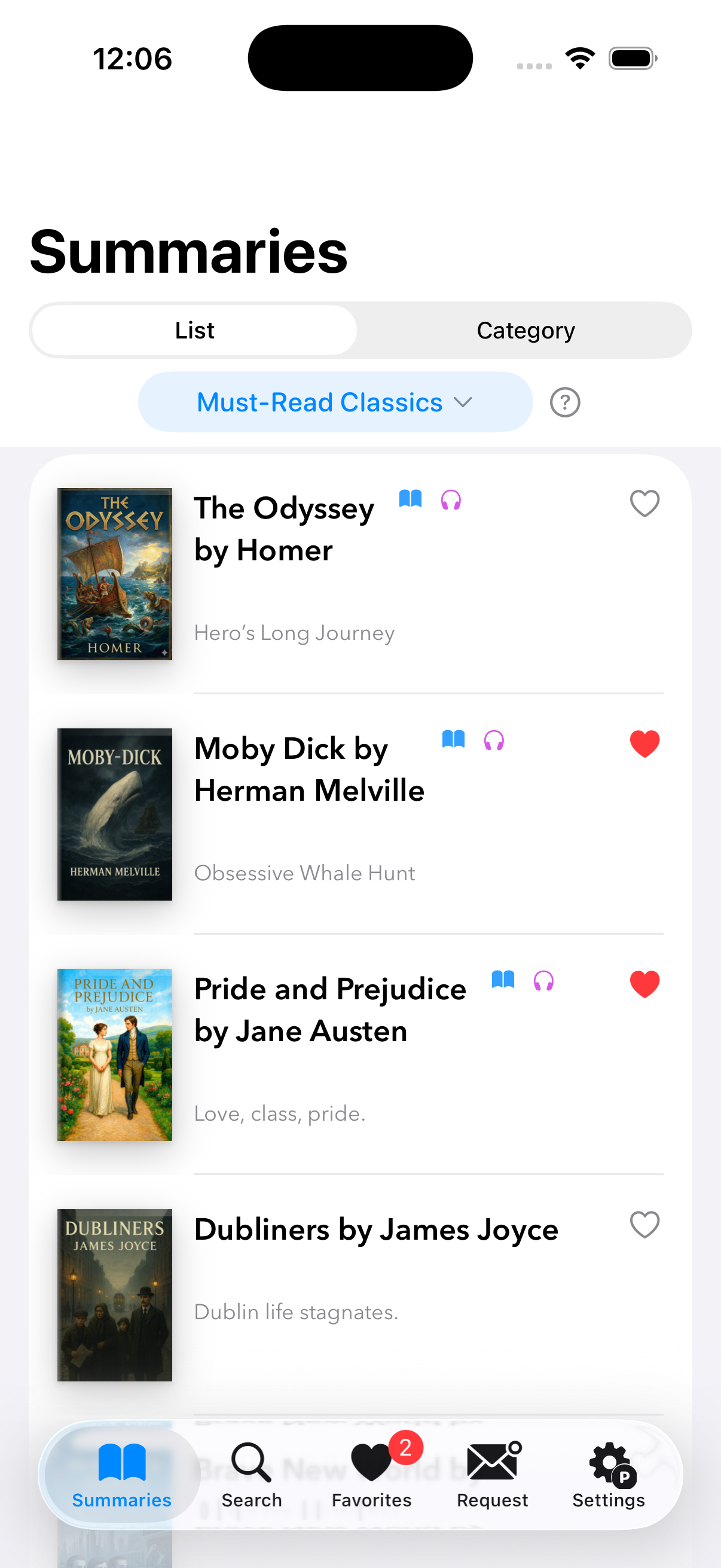The image size is (721, 1568).
Task: Open the help question mark icon
Action: [564, 402]
